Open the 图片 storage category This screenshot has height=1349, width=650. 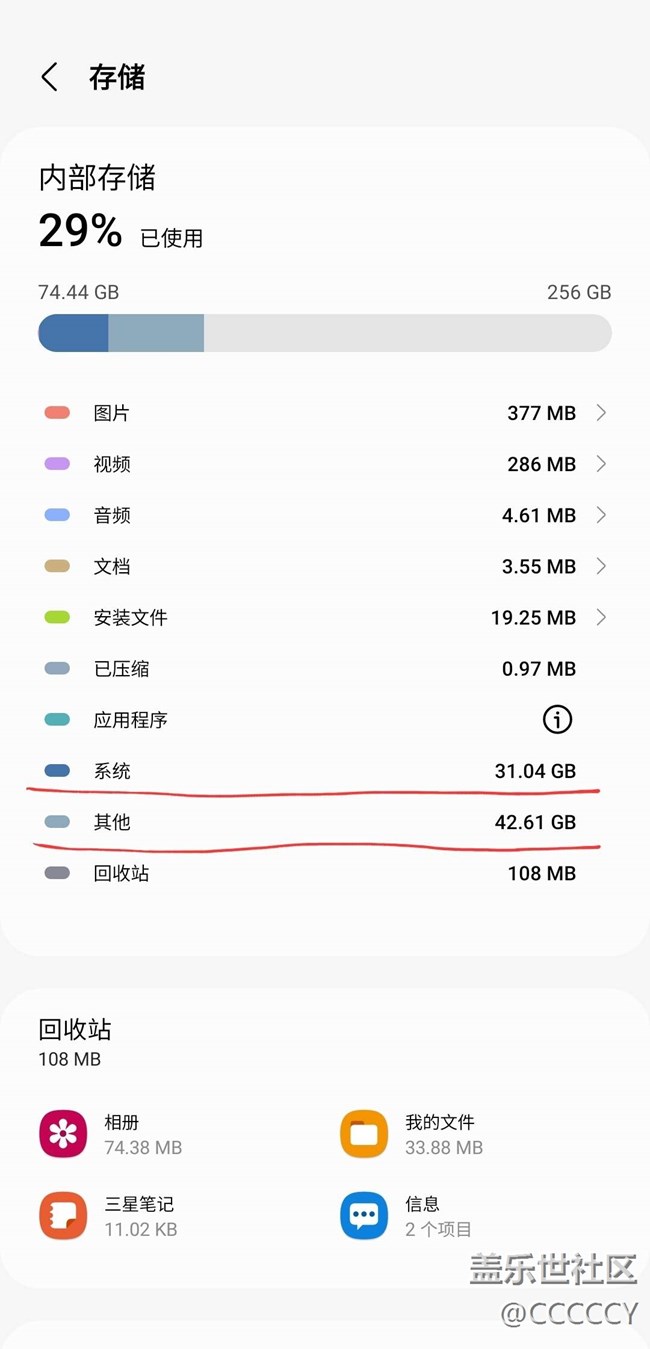pyautogui.click(x=325, y=413)
